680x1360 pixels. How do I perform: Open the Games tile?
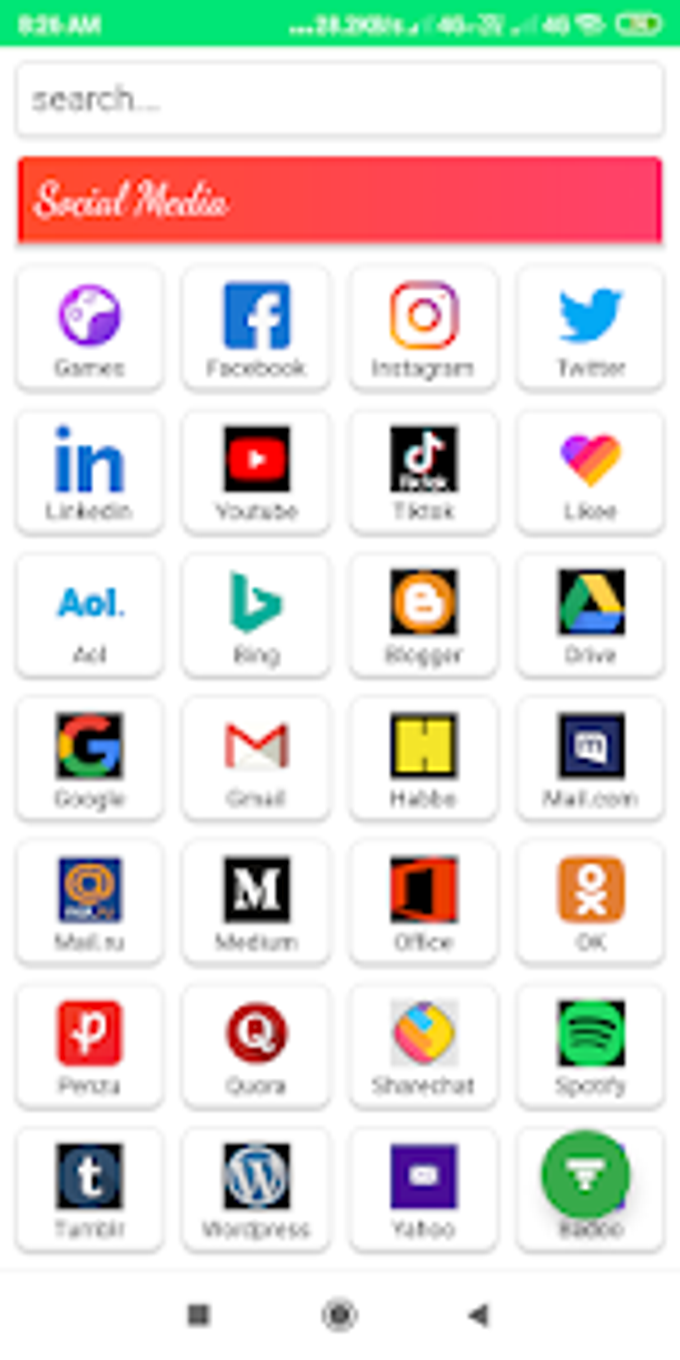[x=89, y=328]
